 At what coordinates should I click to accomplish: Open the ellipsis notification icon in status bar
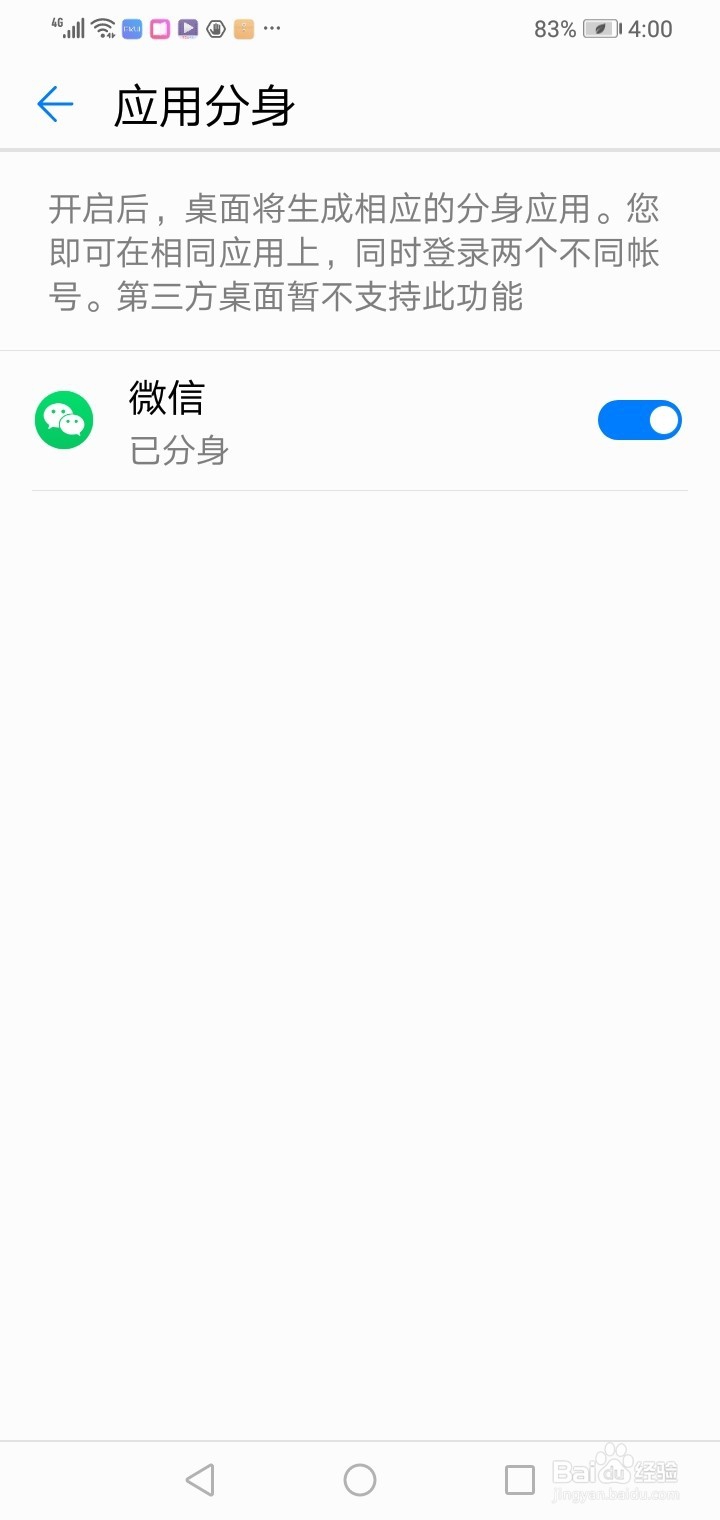coord(271,29)
